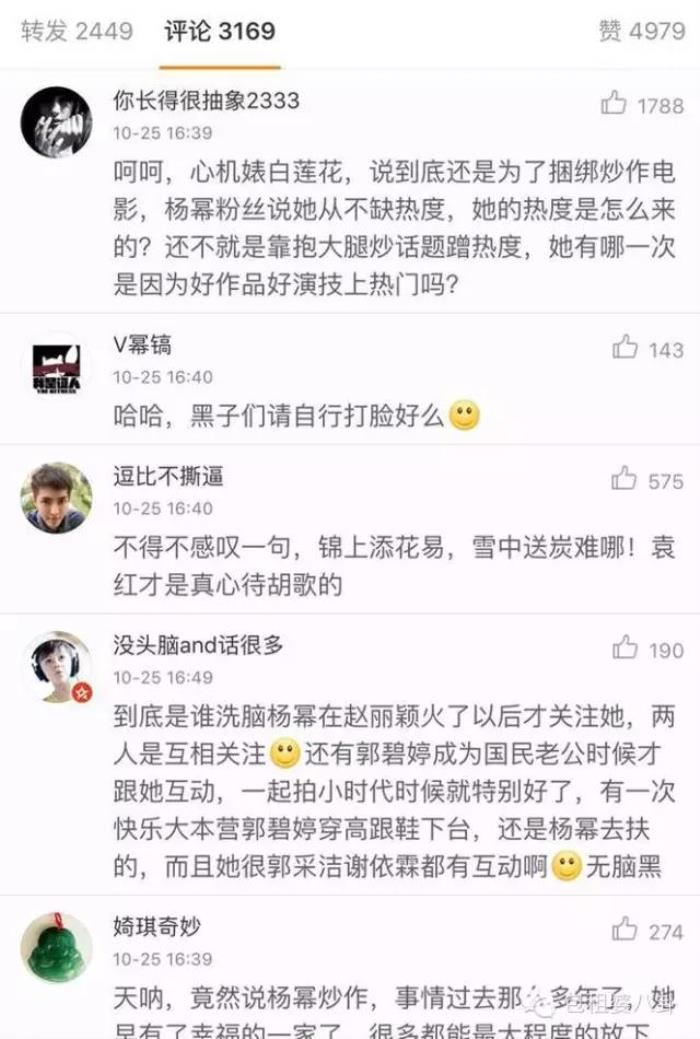Open the username 没头脑and话很多
700x1039 pixels.
pyautogui.click(x=198, y=645)
